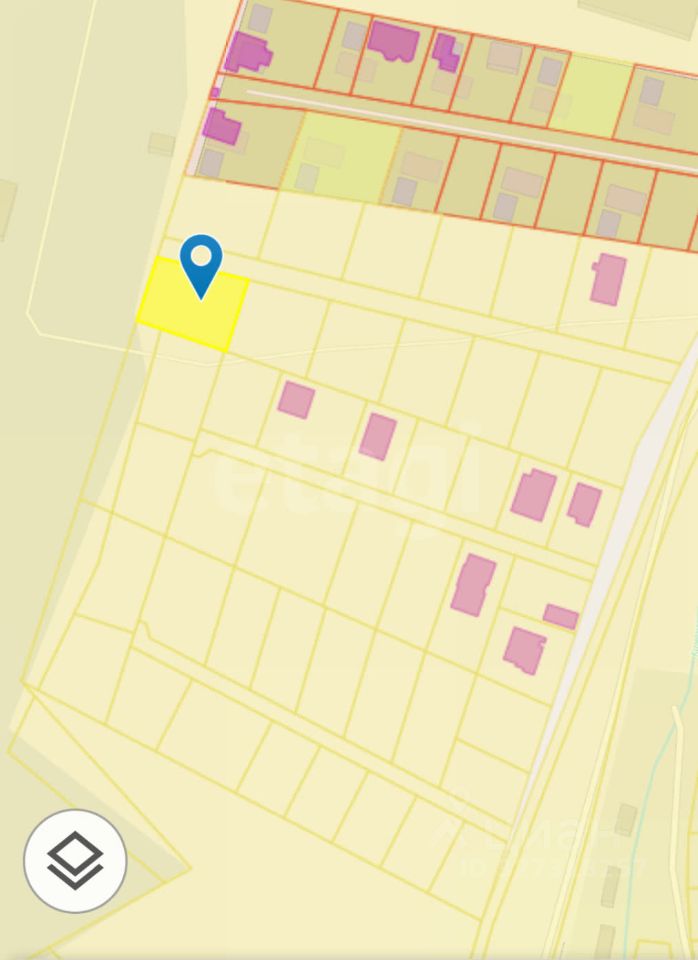698x960 pixels.
Task: Open the map layers button
Action: [x=75, y=861]
